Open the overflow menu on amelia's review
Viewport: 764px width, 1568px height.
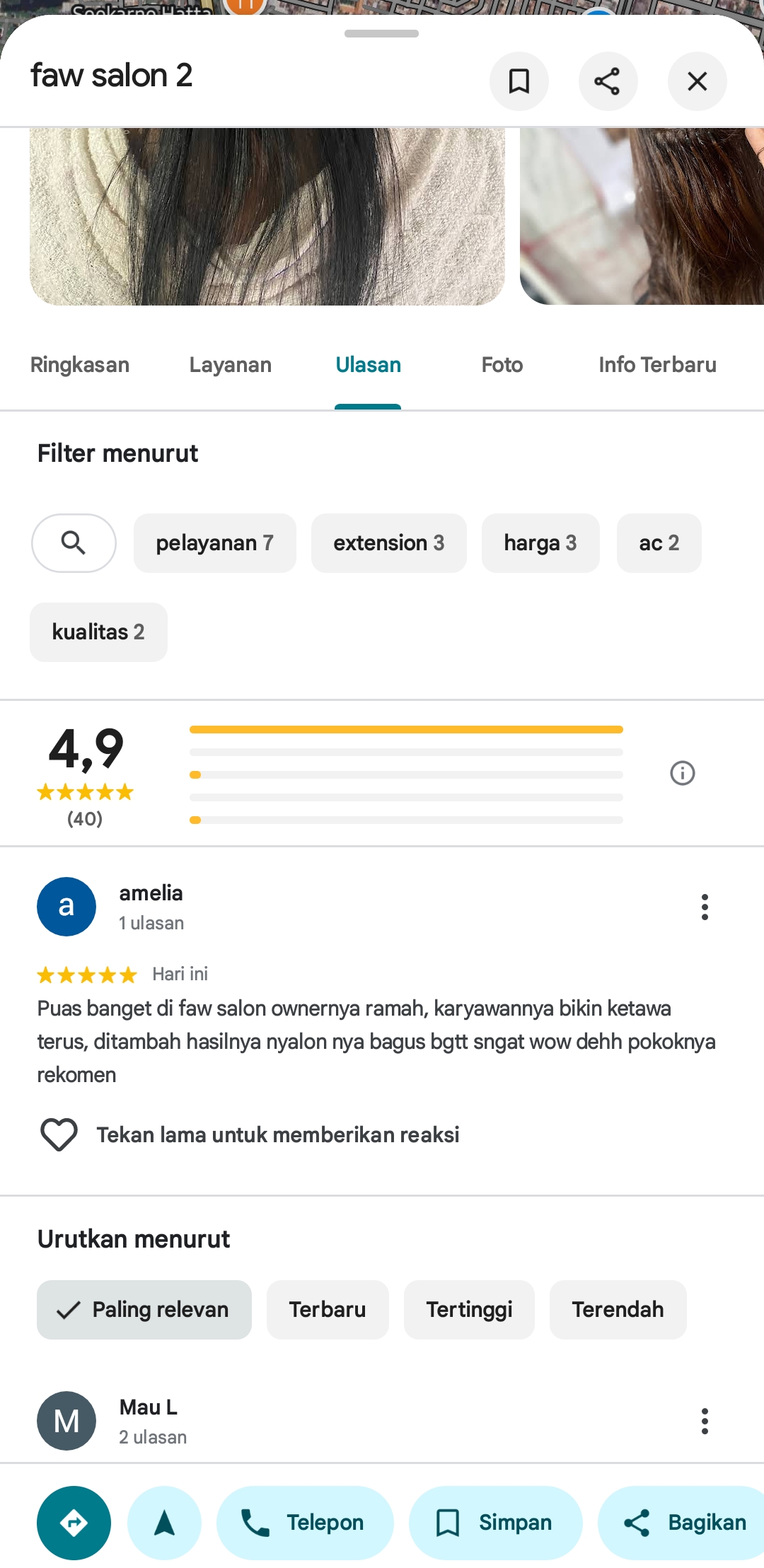pos(705,907)
